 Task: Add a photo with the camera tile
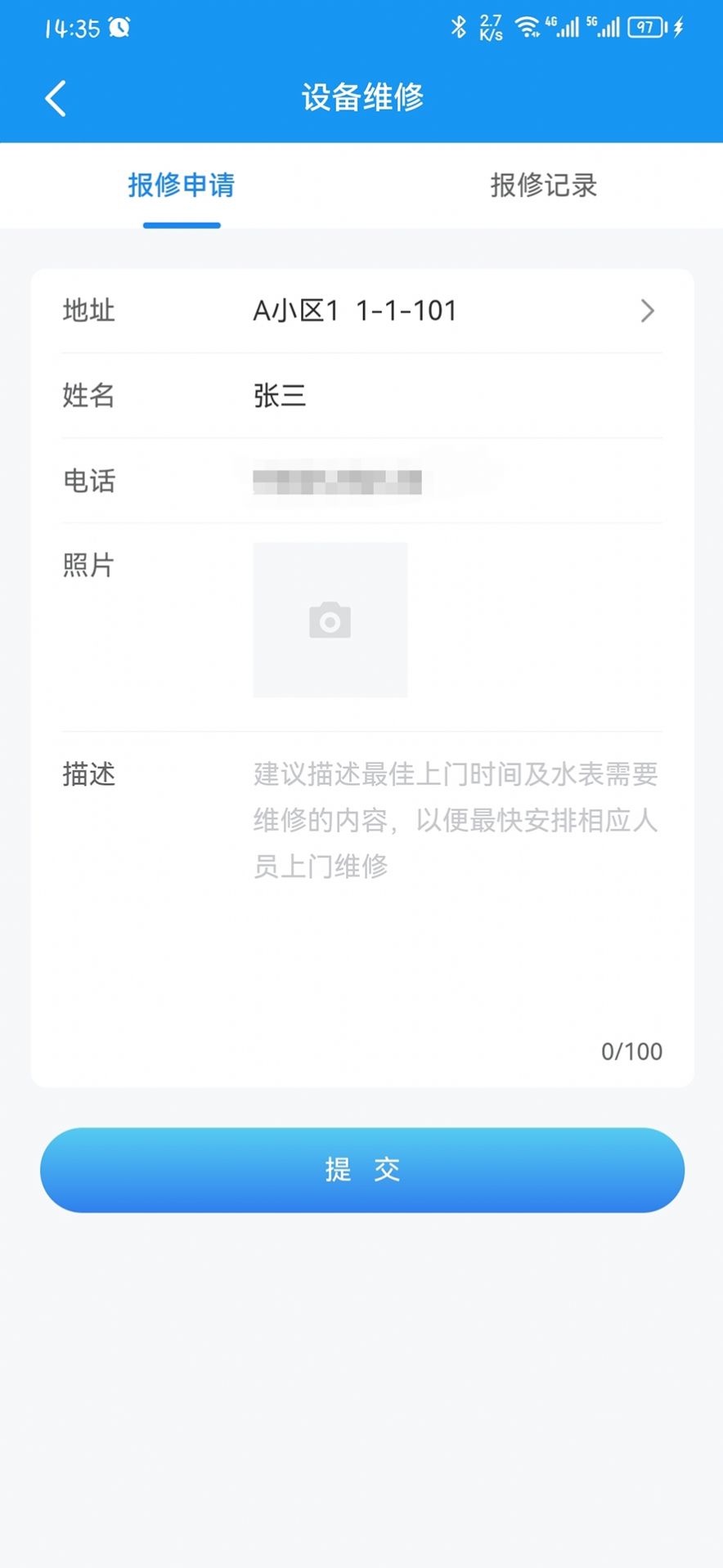point(330,620)
